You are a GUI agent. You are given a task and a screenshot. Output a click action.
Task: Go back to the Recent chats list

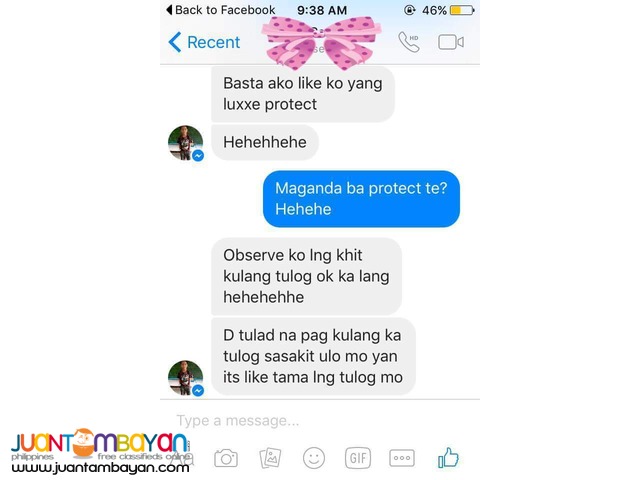204,42
